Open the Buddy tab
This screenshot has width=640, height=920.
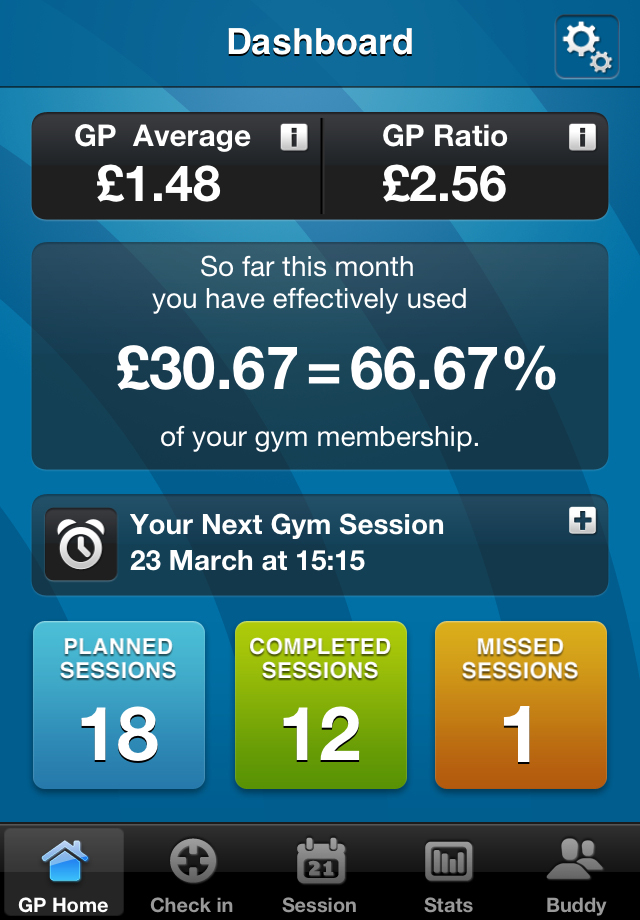576,873
